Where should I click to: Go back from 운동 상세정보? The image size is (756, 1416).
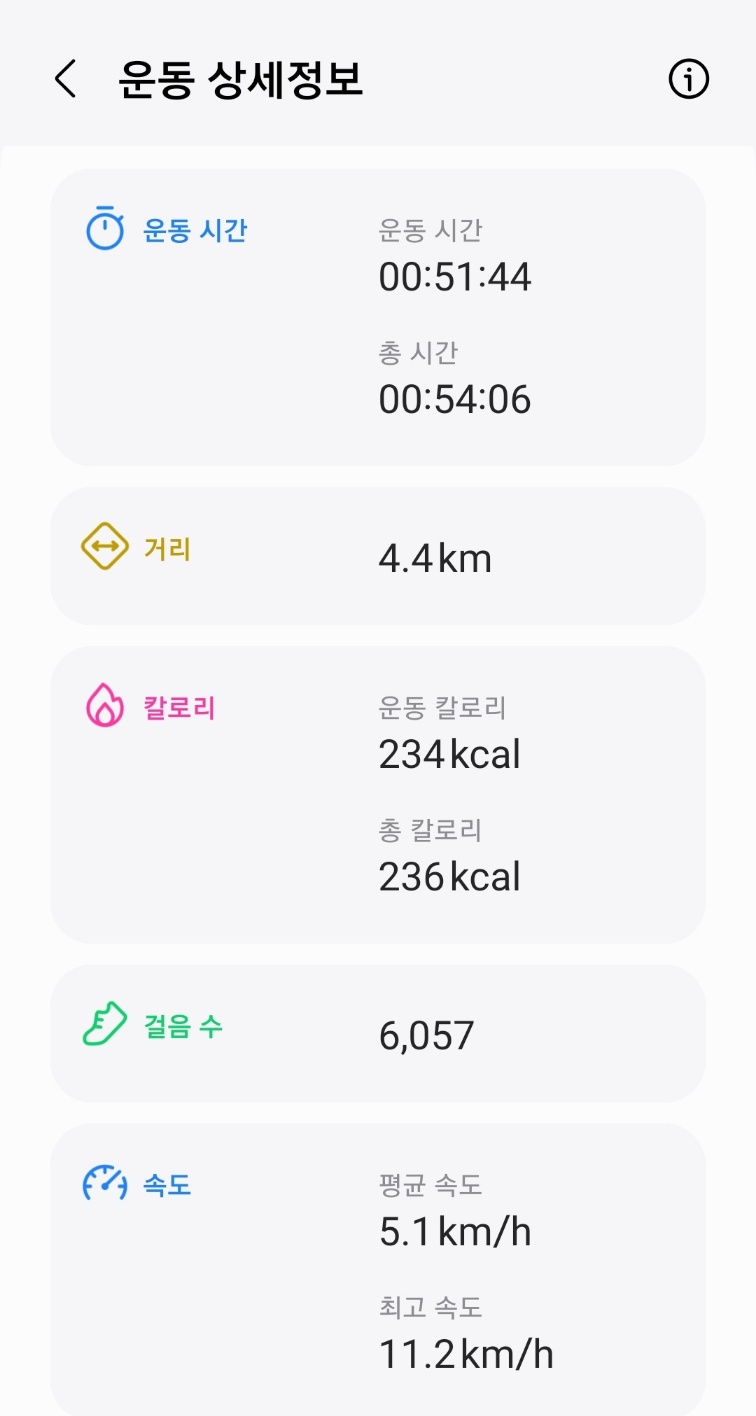(x=65, y=79)
